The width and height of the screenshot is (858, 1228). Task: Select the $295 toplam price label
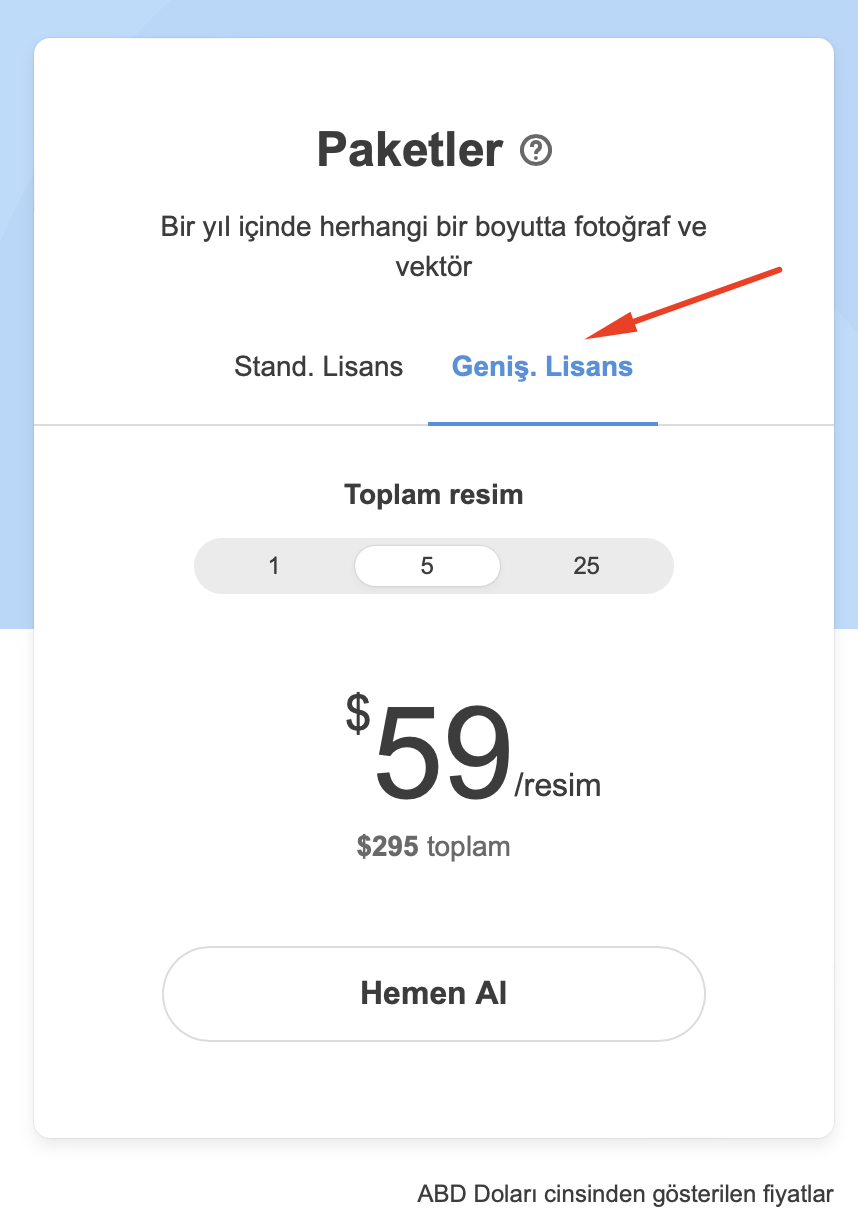click(433, 846)
